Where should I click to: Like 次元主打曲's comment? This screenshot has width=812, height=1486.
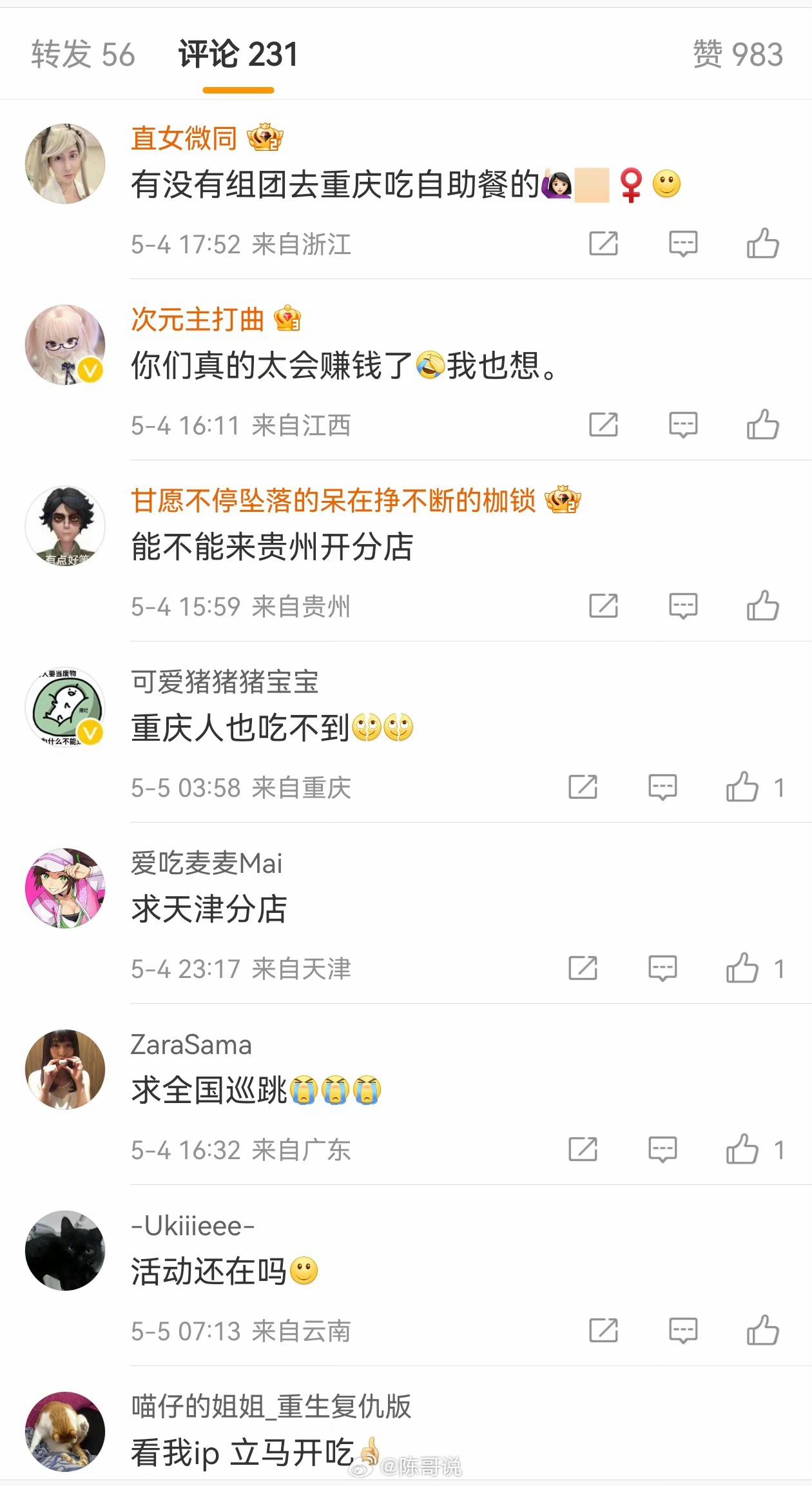(x=762, y=425)
